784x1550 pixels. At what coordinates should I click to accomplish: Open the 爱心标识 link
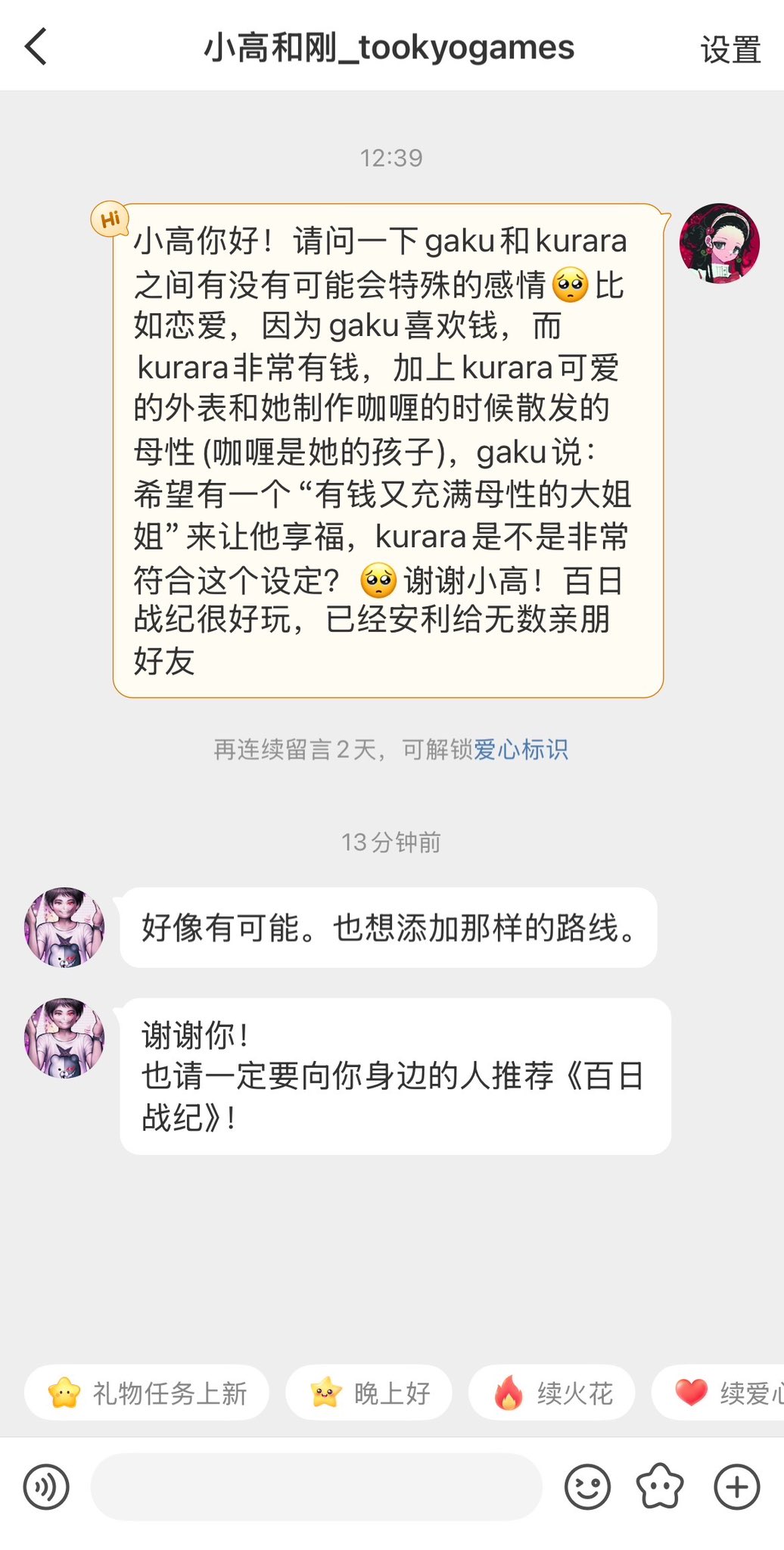click(x=521, y=749)
